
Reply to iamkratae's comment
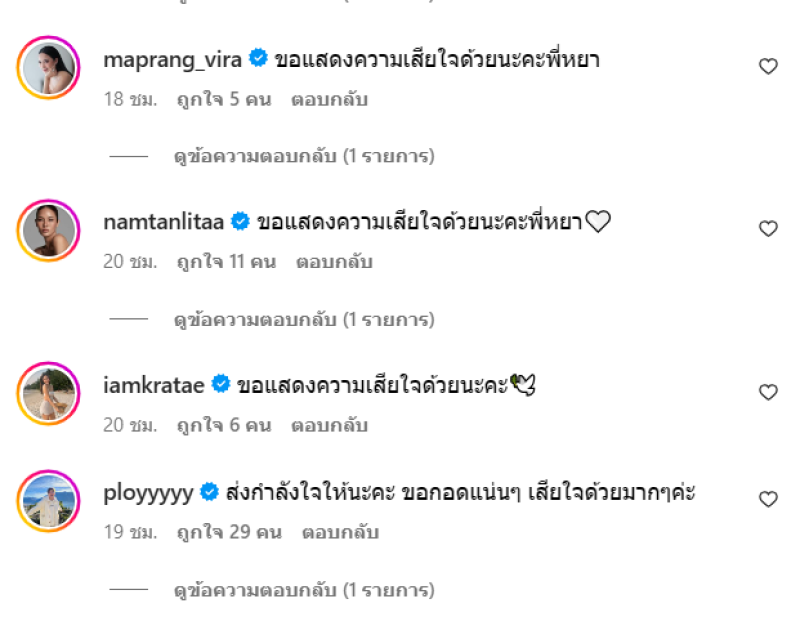329,425
